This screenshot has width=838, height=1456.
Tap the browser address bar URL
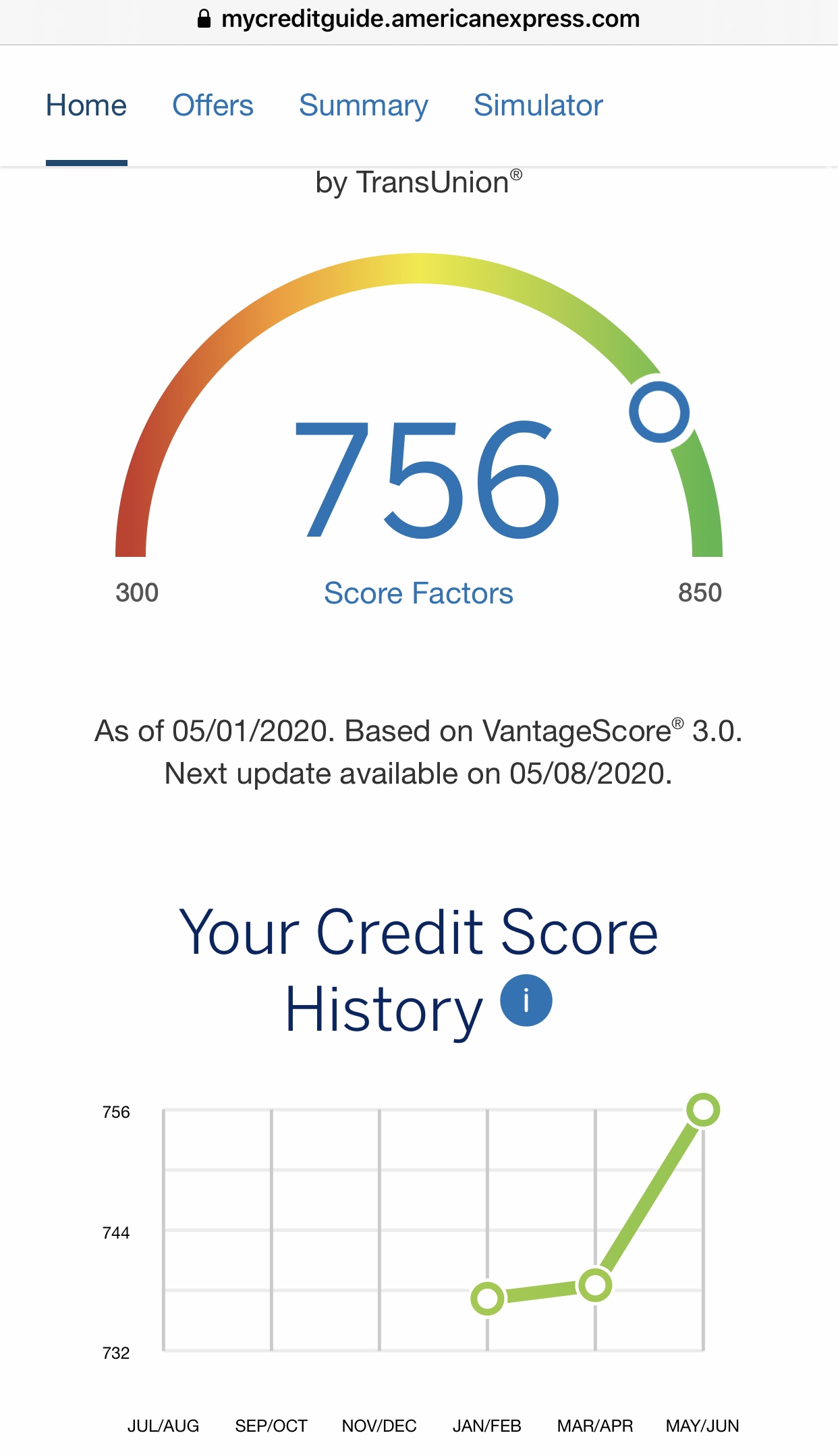click(x=429, y=20)
